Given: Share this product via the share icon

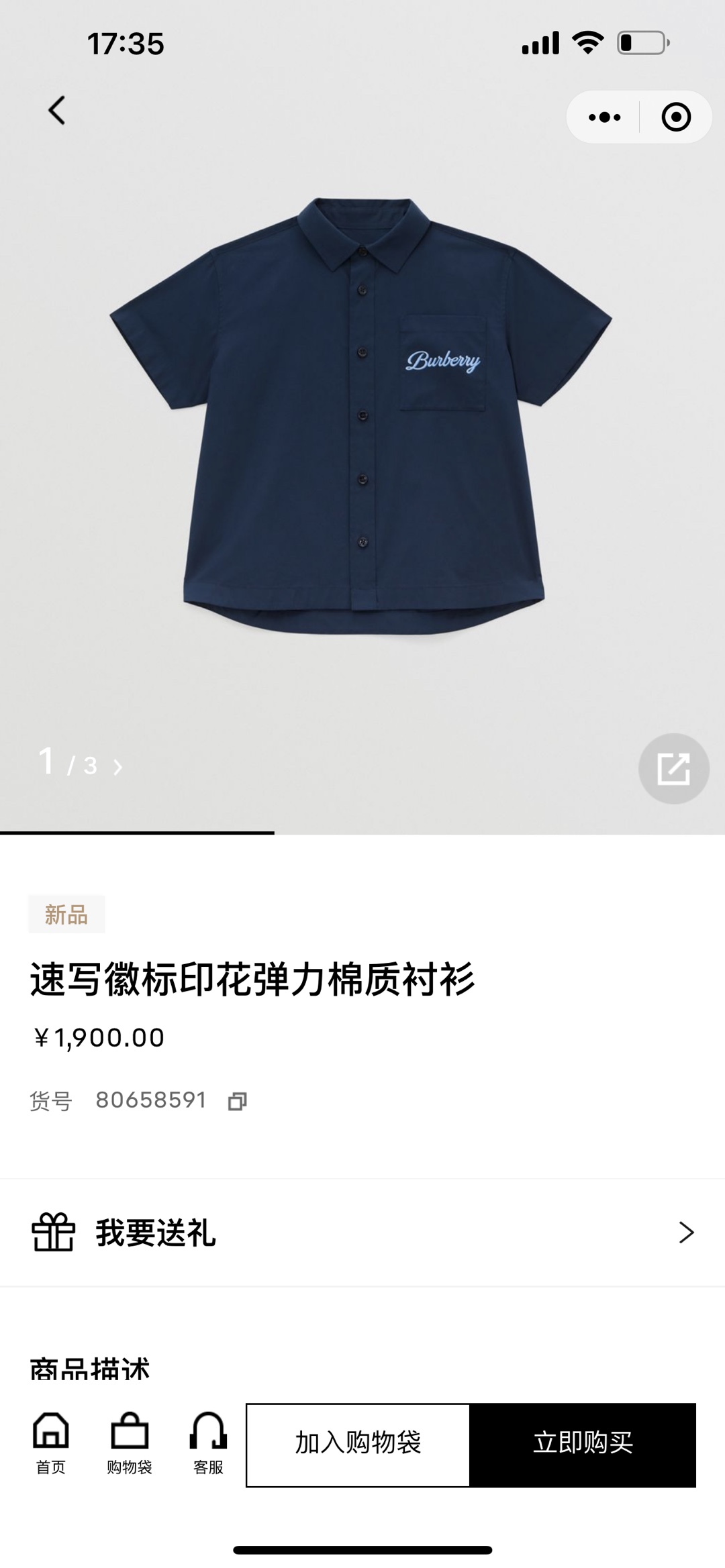Looking at the screenshot, I should [x=673, y=768].
